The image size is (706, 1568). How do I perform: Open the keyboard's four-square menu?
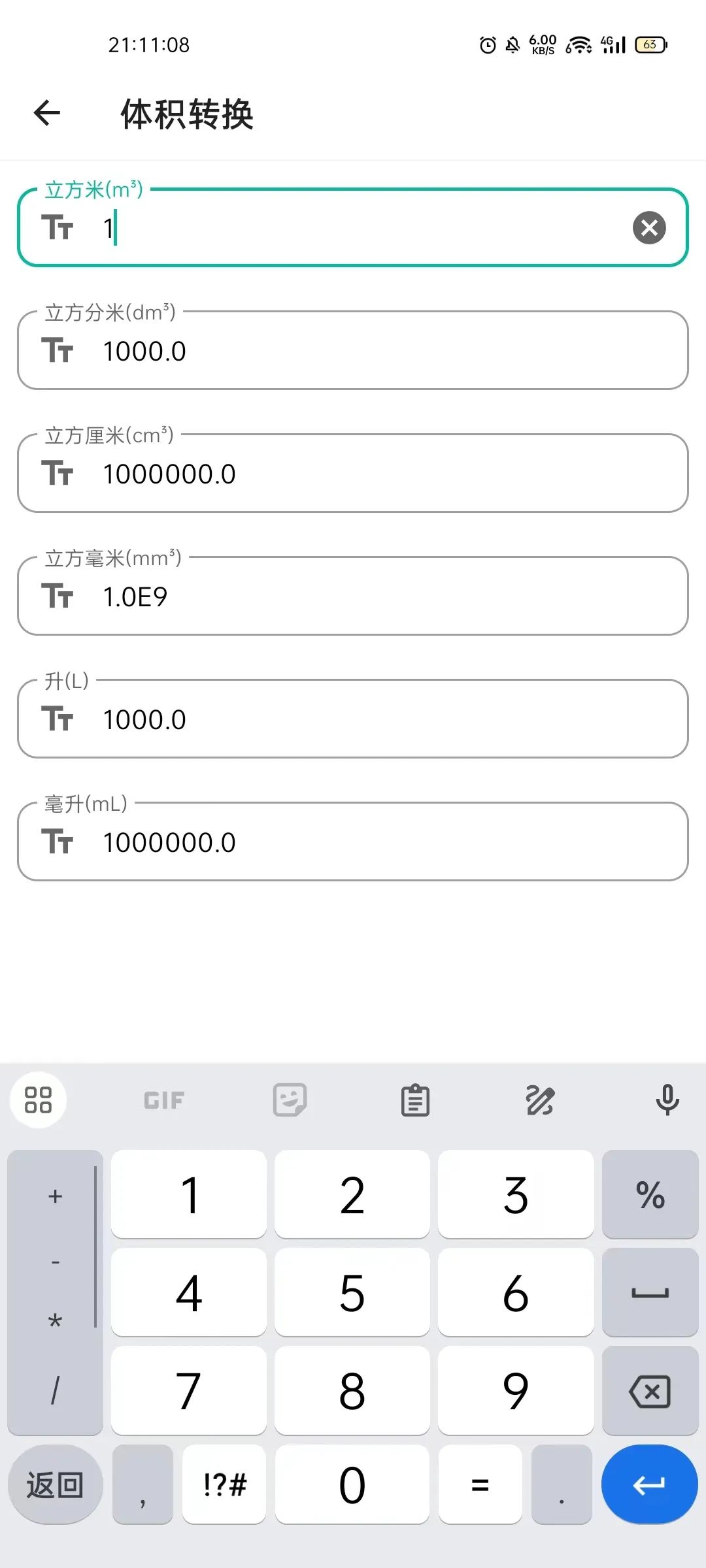tap(38, 1100)
